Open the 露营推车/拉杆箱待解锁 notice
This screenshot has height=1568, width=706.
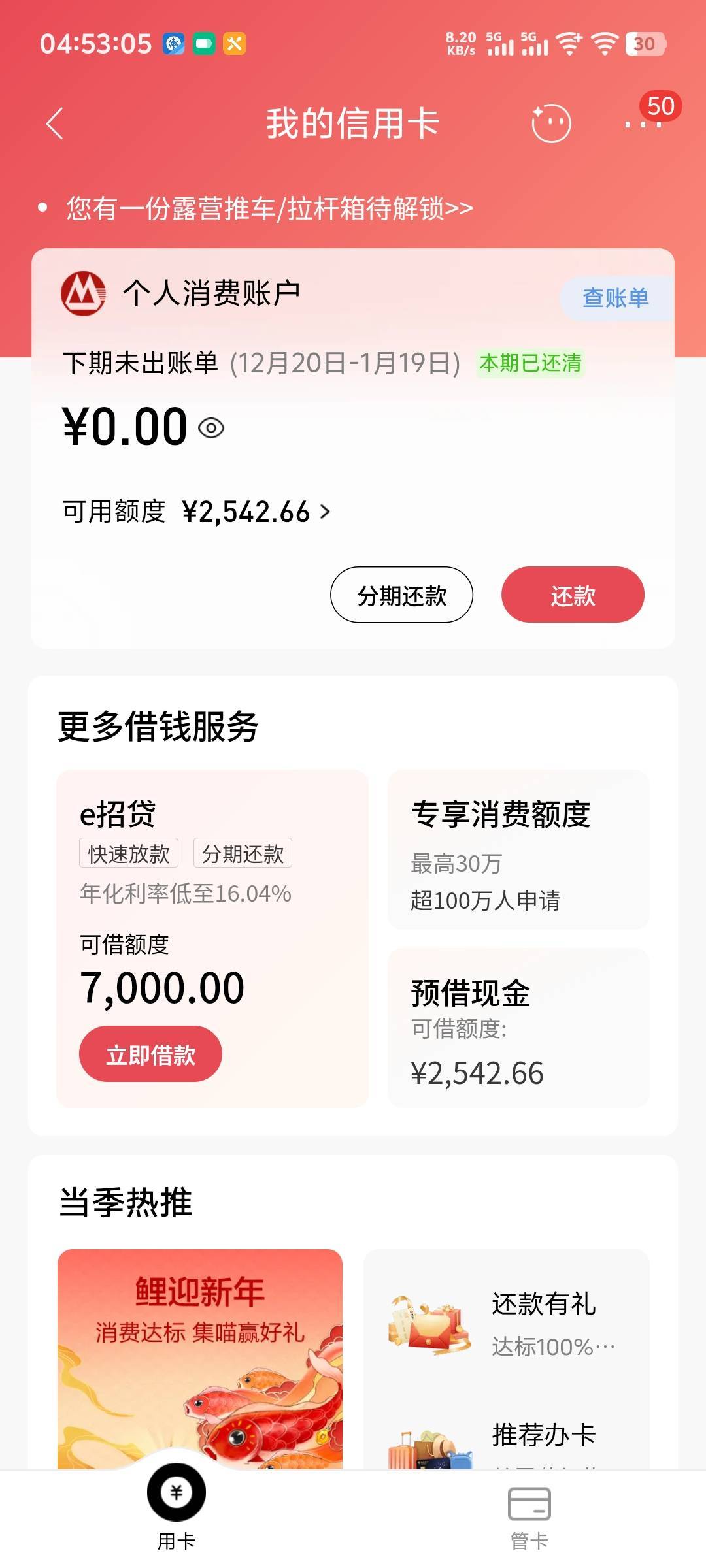269,208
